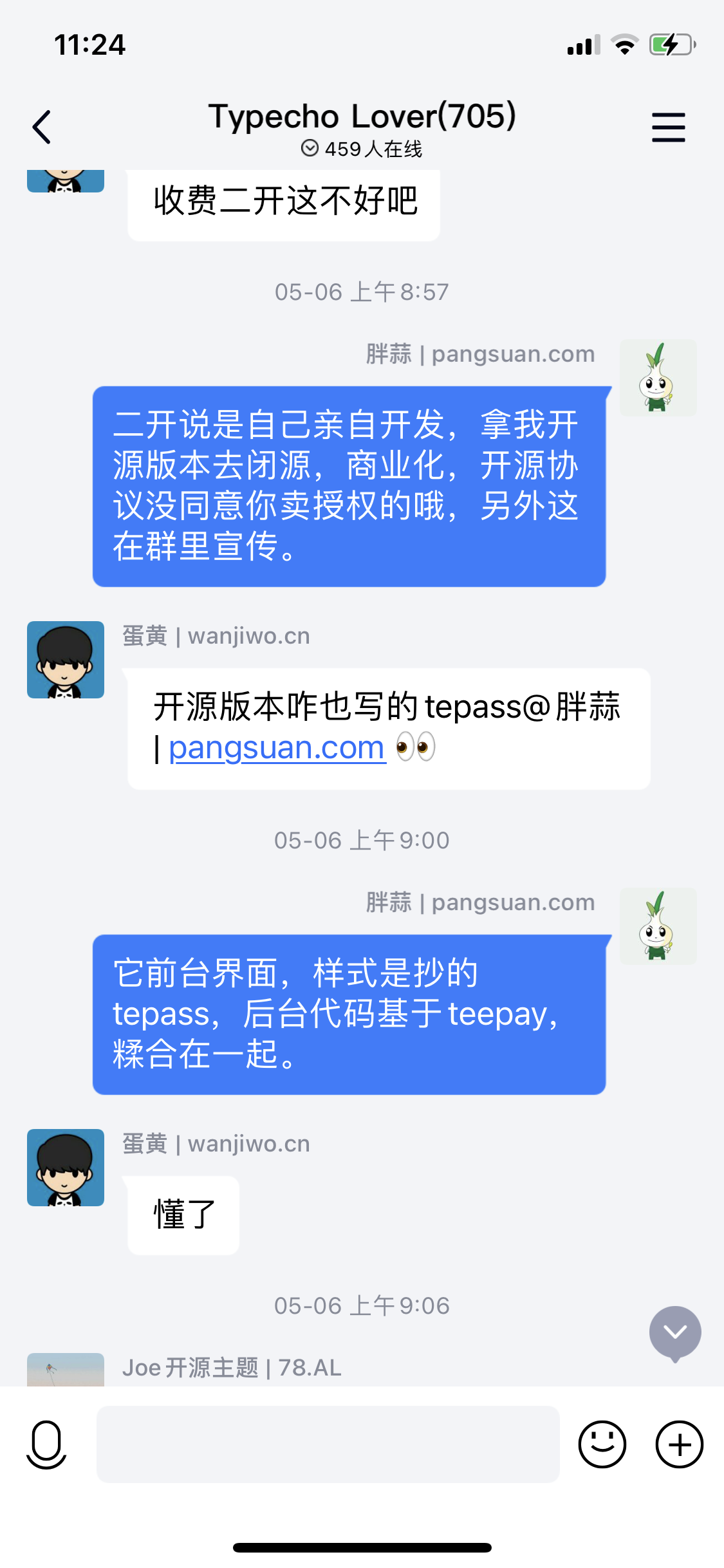724x1568 pixels.
Task: Go back from Typecho Lover chat
Action: coord(42,127)
